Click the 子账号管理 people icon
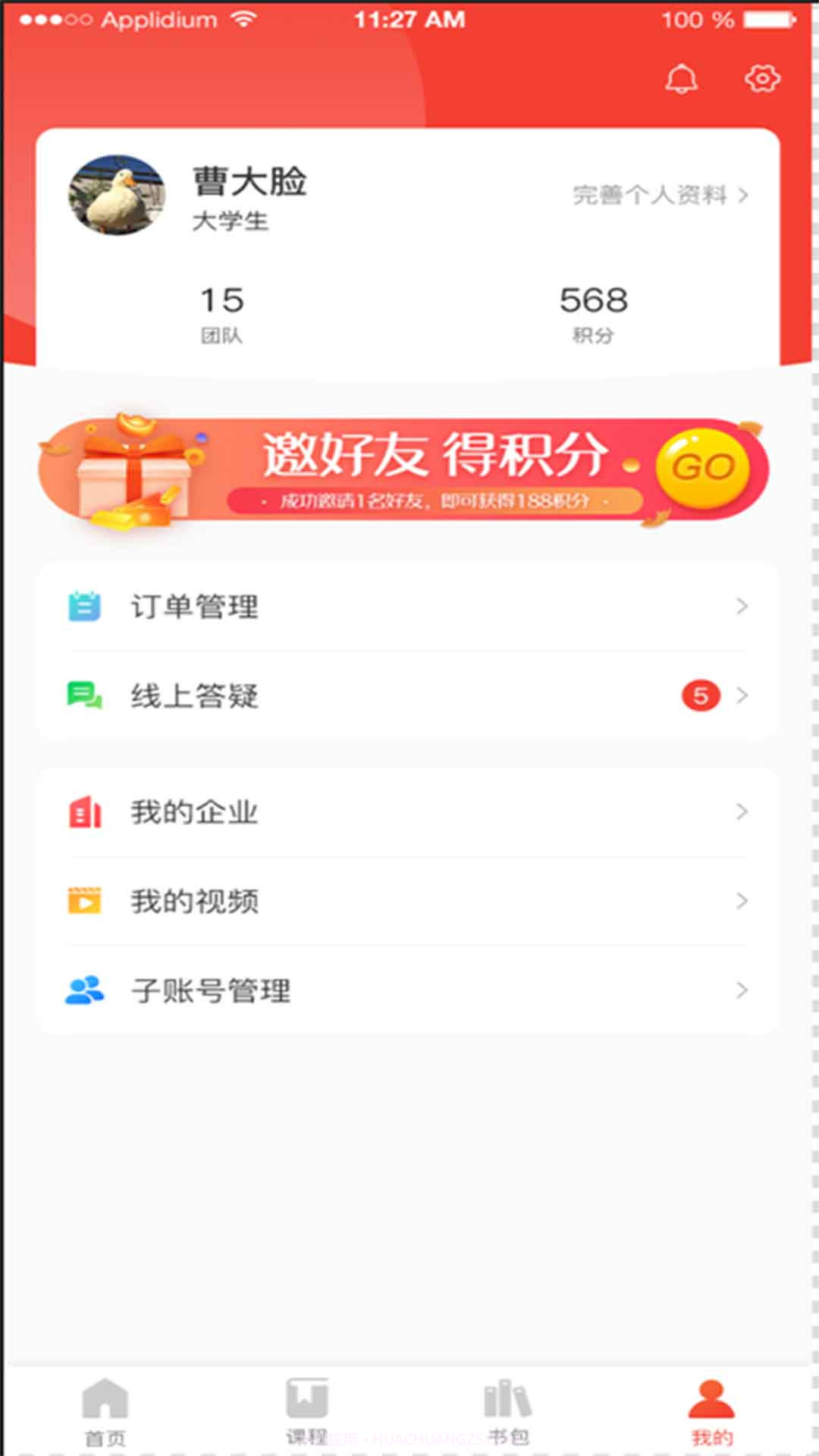The image size is (819, 1456). 85,990
